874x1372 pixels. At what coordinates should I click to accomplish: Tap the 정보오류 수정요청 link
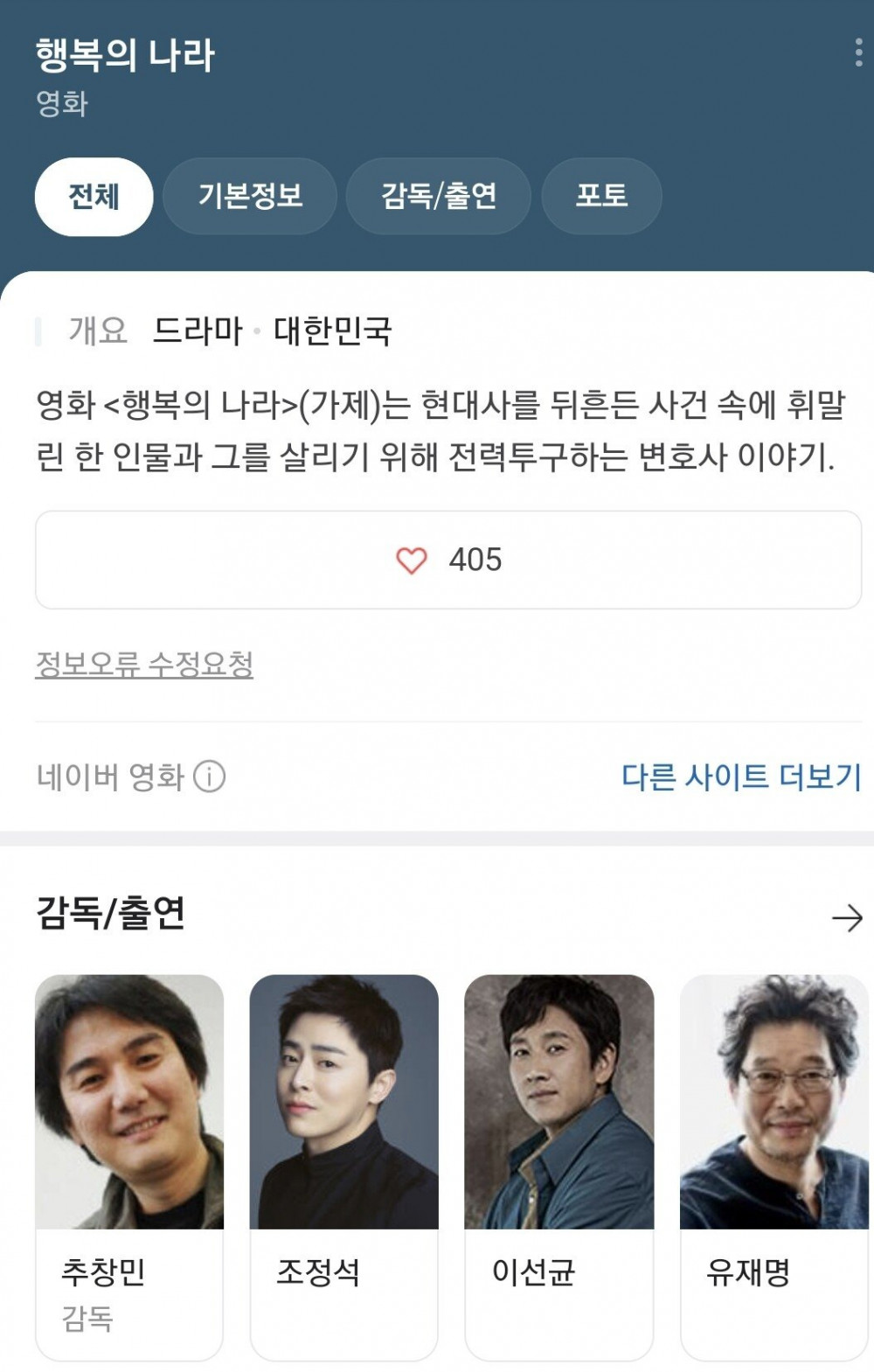click(x=144, y=665)
